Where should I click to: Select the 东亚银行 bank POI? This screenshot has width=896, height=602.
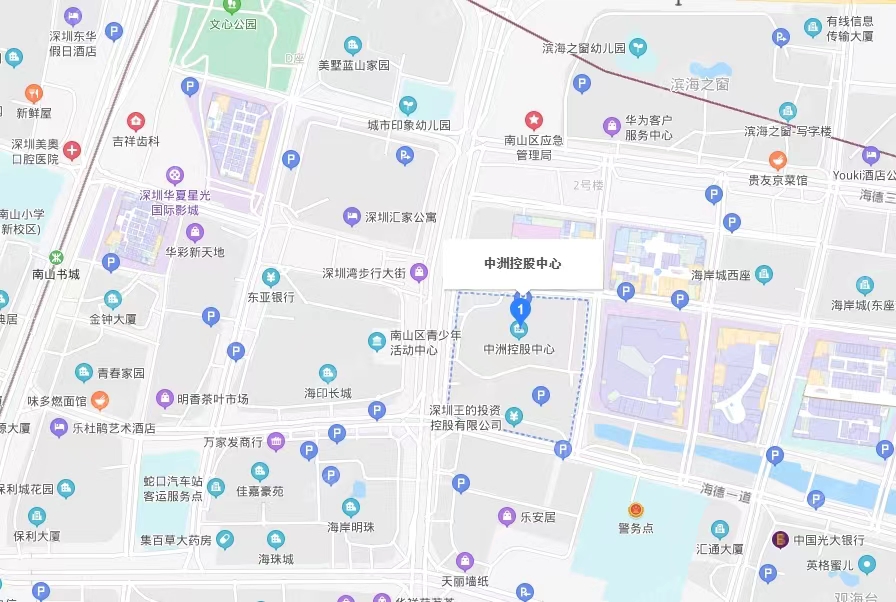click(x=270, y=278)
